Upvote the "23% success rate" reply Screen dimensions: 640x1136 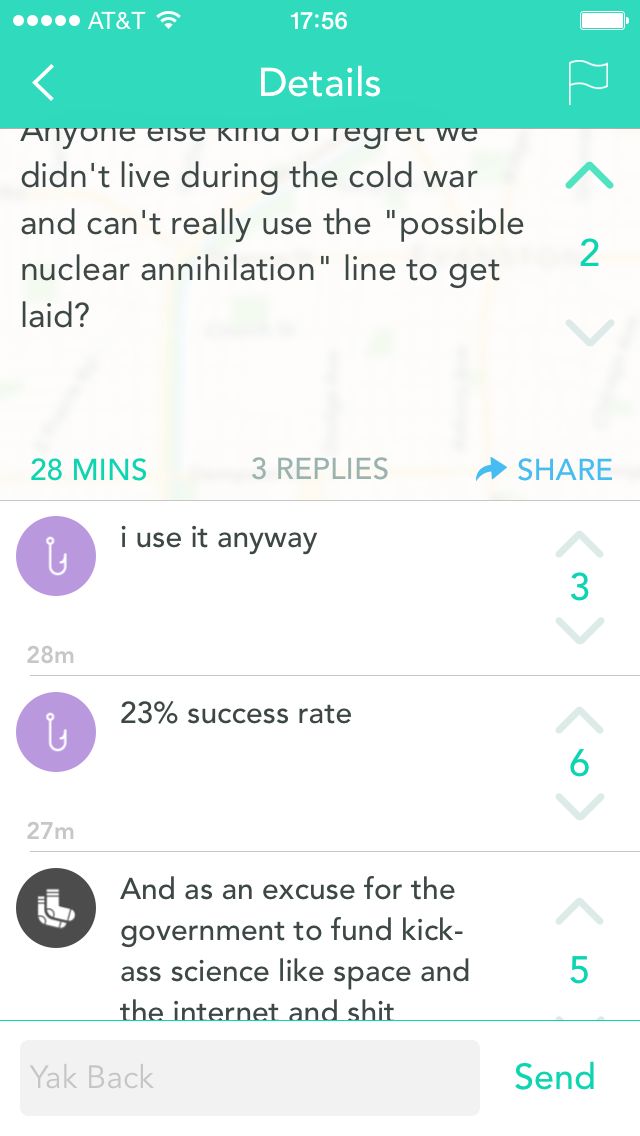[x=579, y=720]
